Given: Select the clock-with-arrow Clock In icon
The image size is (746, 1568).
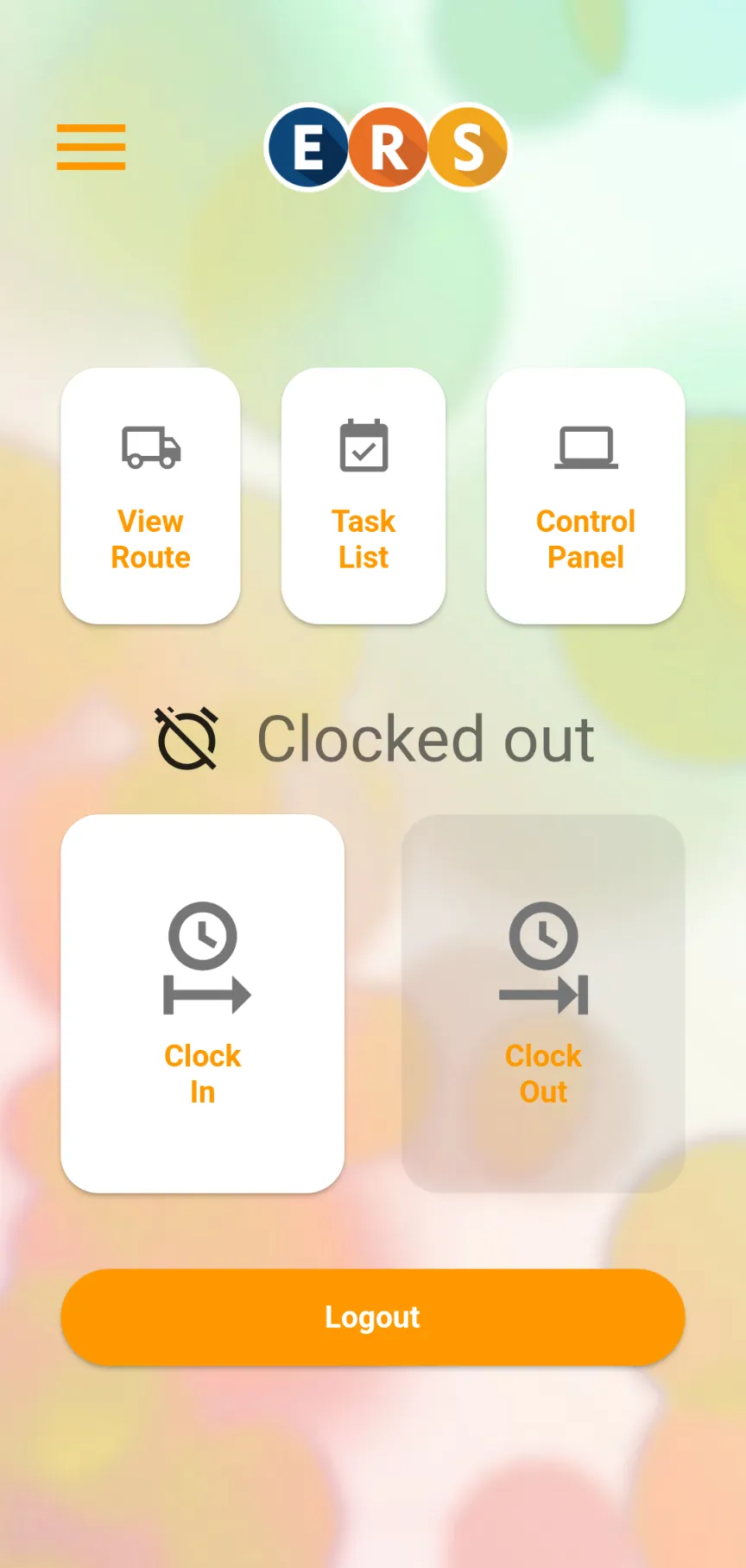Looking at the screenshot, I should pos(202,958).
